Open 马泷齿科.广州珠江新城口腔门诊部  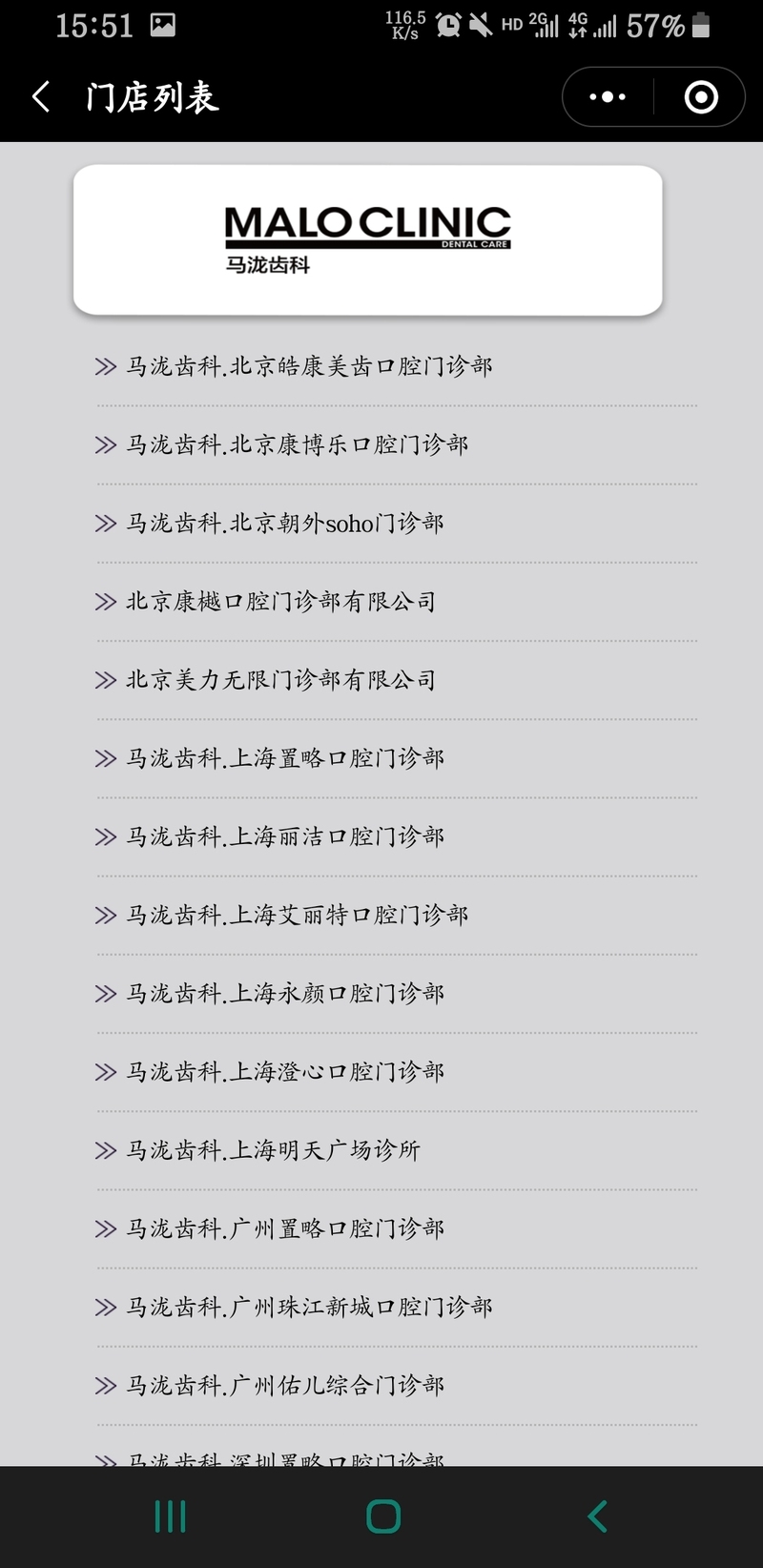(397, 1307)
